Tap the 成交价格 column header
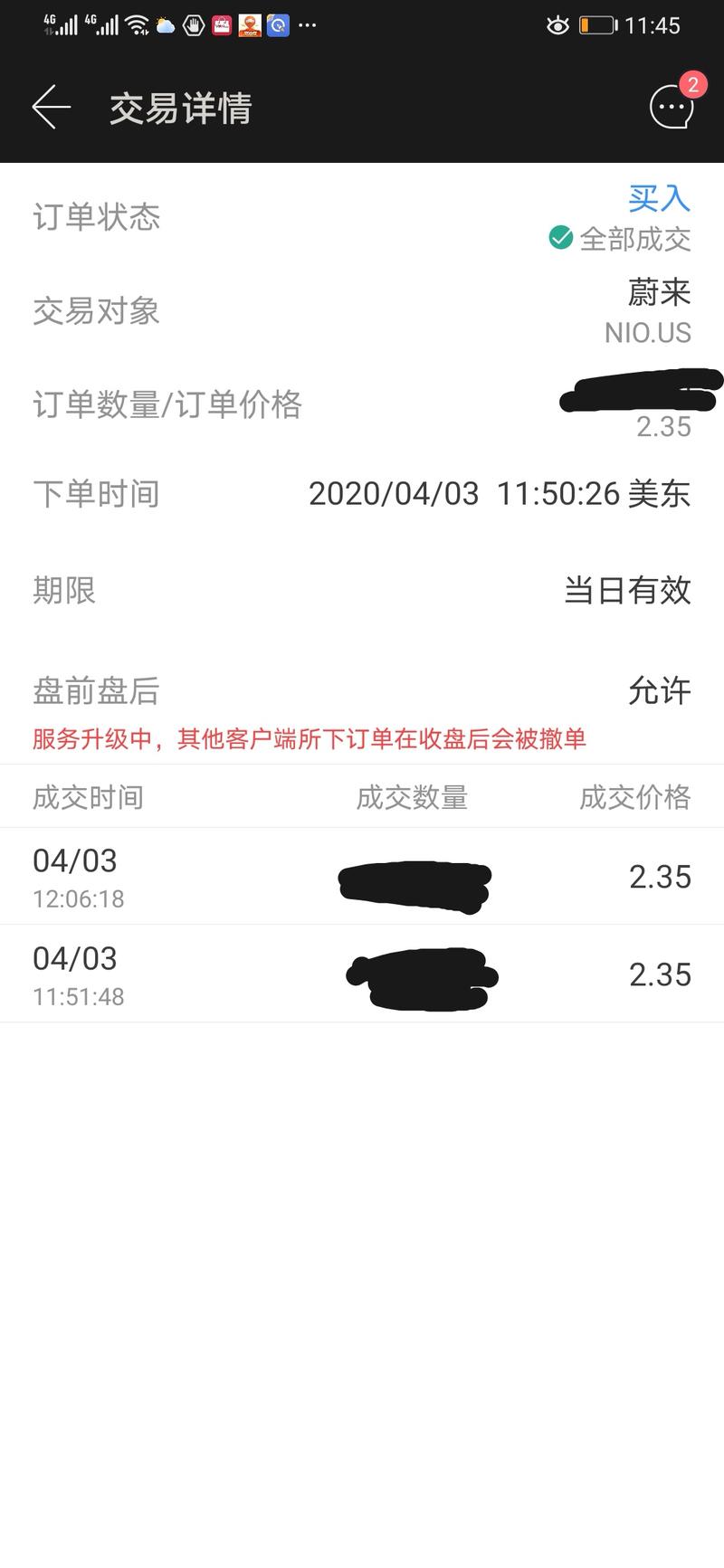This screenshot has height=1568, width=724. tap(637, 797)
